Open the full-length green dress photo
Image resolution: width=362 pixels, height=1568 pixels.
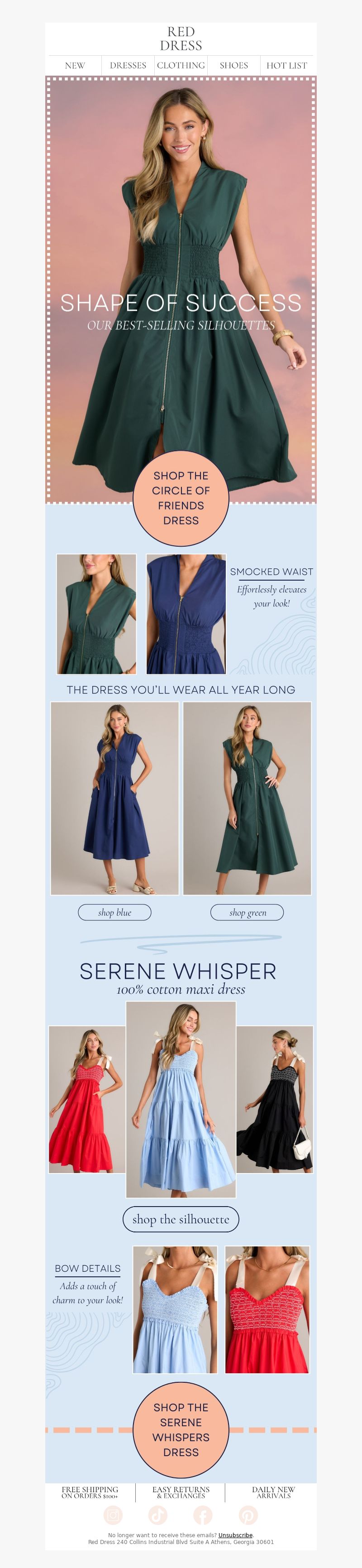(x=247, y=798)
